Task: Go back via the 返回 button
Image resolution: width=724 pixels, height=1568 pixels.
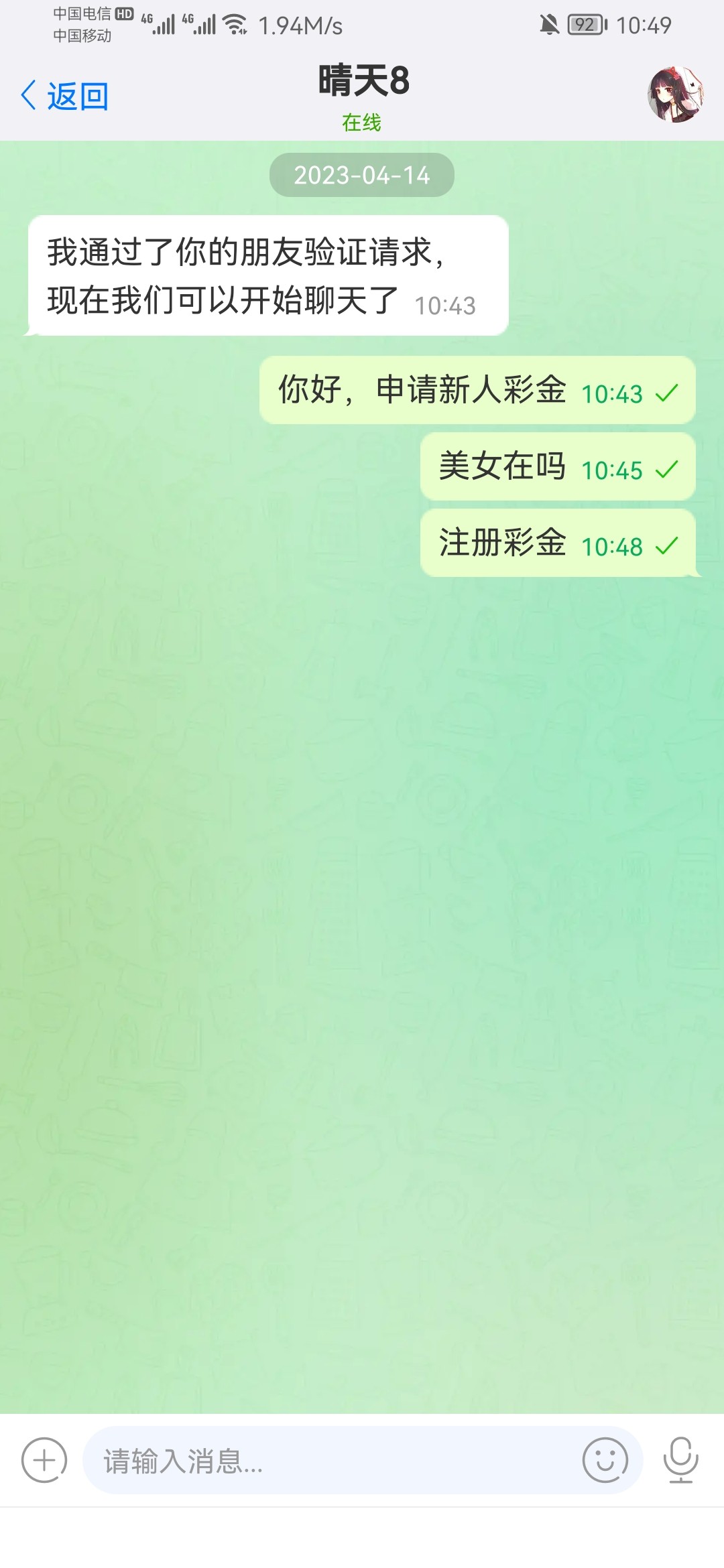Action: click(65, 96)
